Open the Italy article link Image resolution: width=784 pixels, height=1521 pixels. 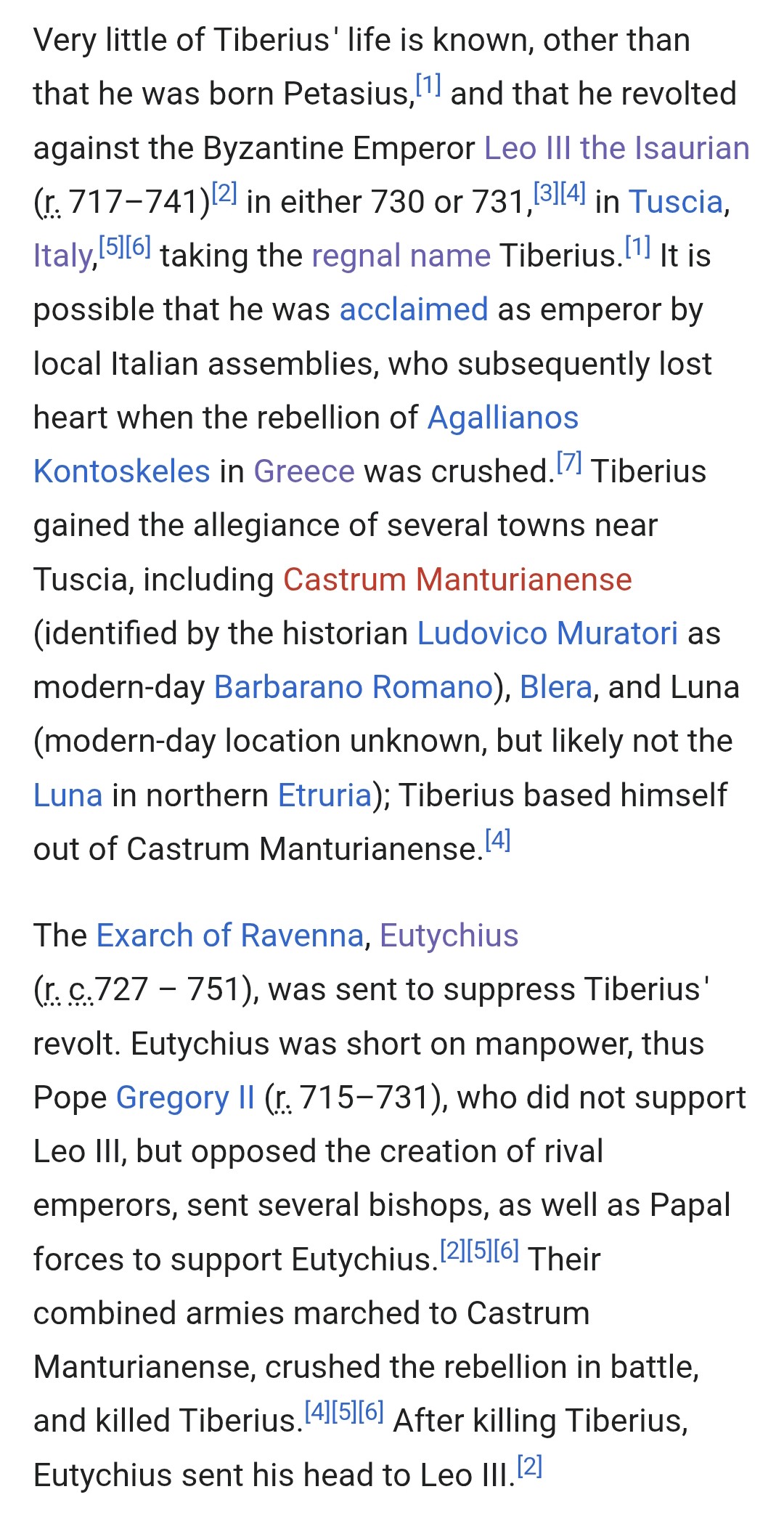(x=63, y=256)
